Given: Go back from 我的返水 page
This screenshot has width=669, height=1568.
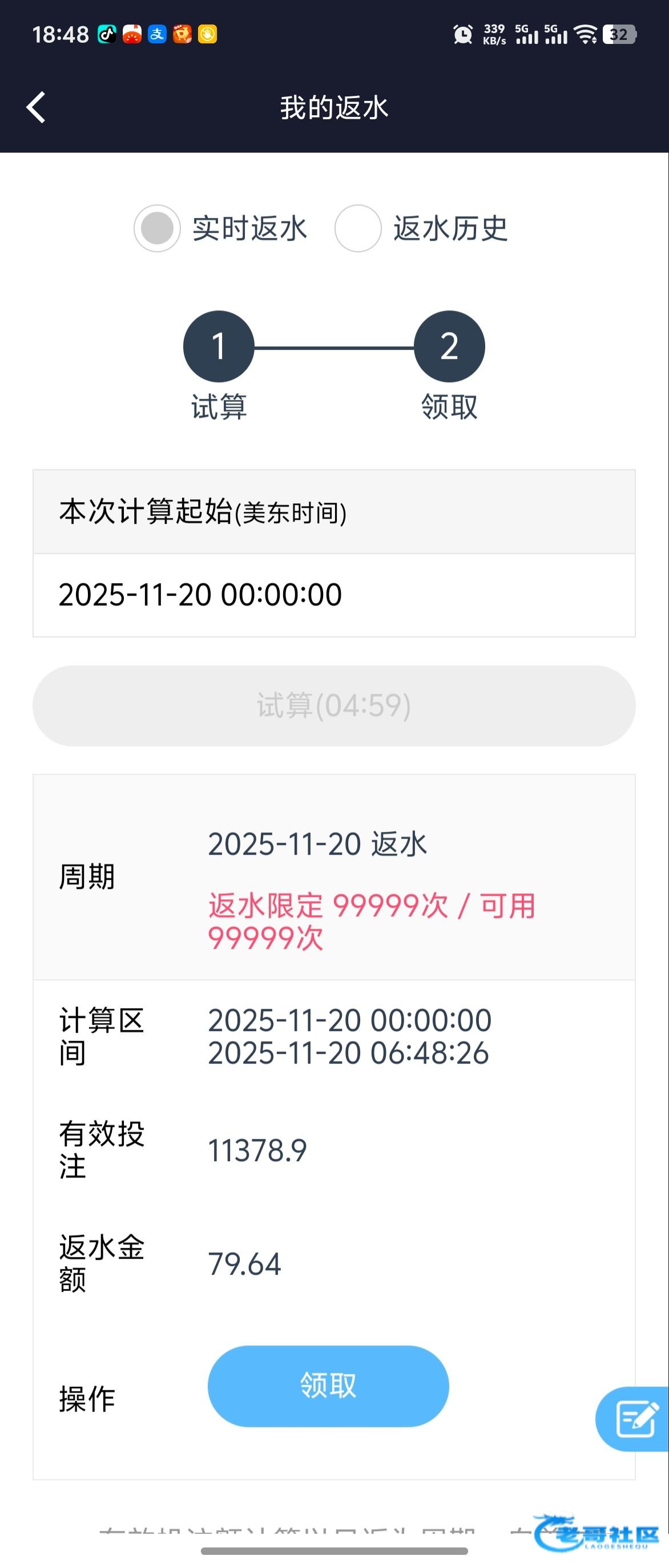Looking at the screenshot, I should pyautogui.click(x=37, y=108).
